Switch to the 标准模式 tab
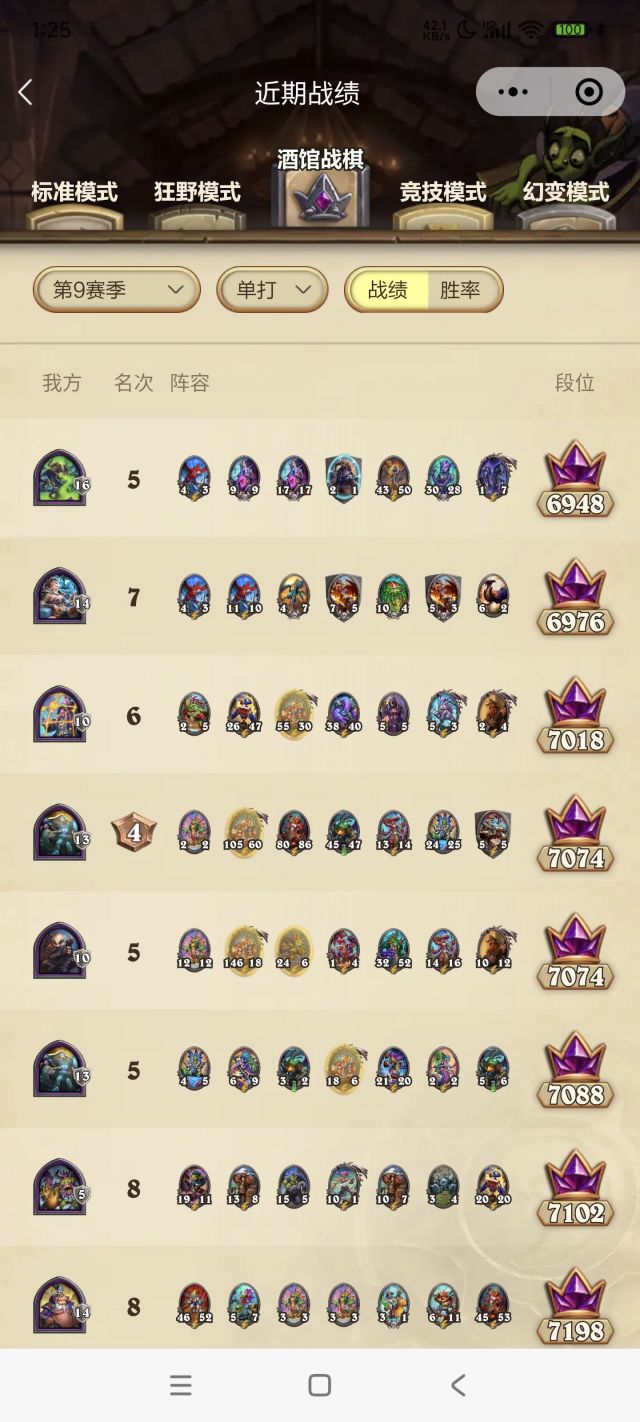 74,194
